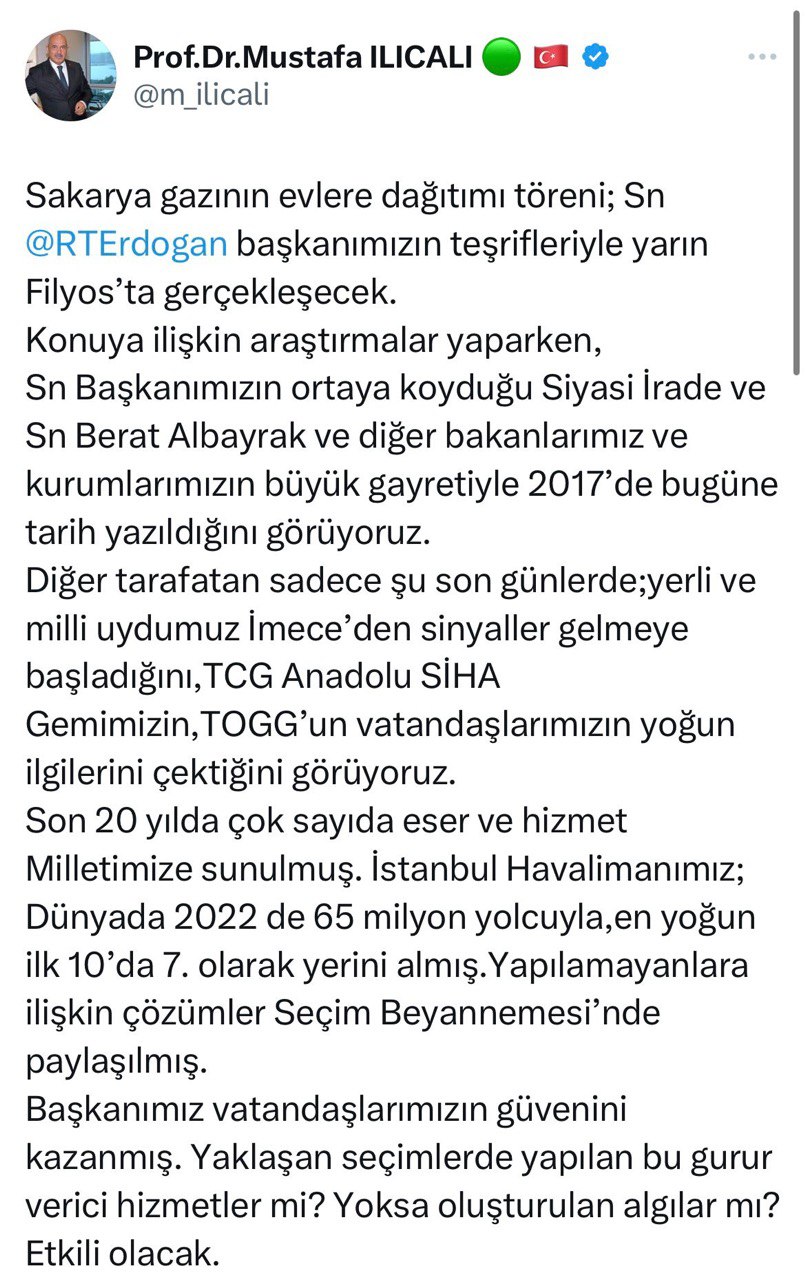The image size is (806, 1280).
Task: Tap the Prof.Dr.Mustafa ILICALI display name
Action: pyautogui.click(x=303, y=58)
